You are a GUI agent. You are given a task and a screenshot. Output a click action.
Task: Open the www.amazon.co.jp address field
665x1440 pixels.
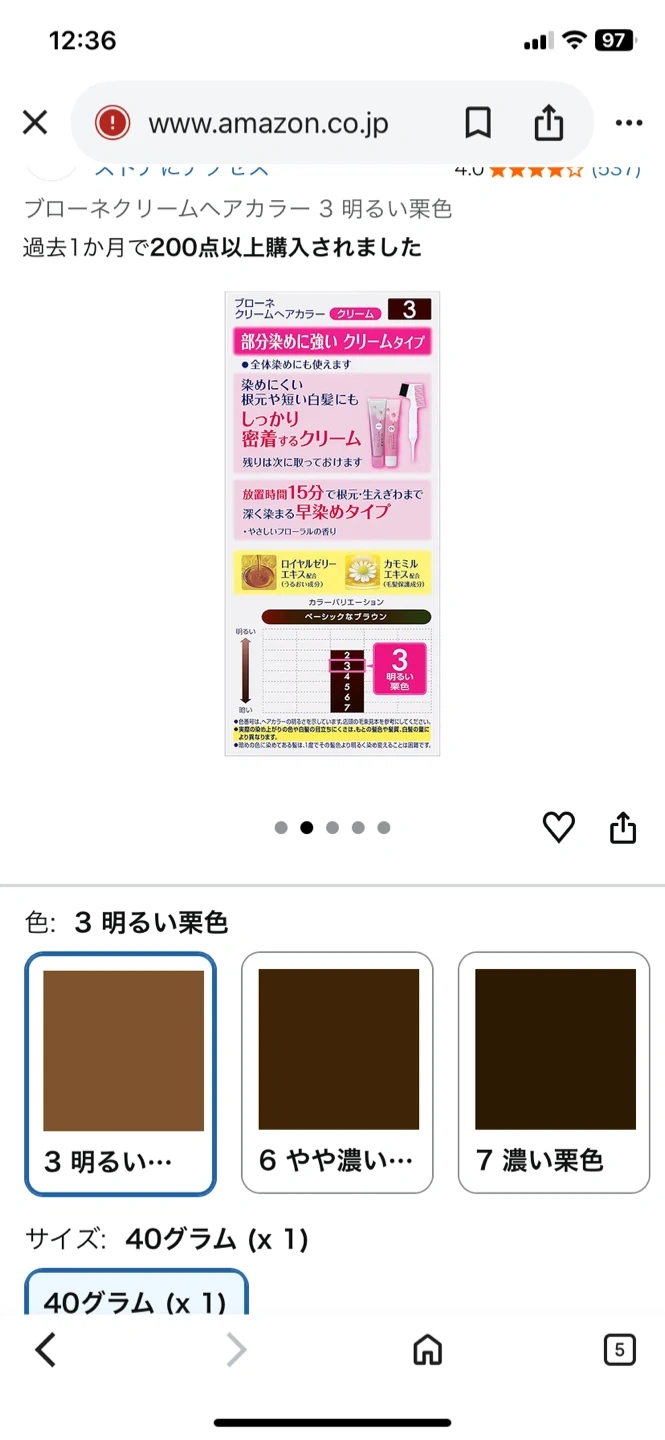(x=268, y=124)
